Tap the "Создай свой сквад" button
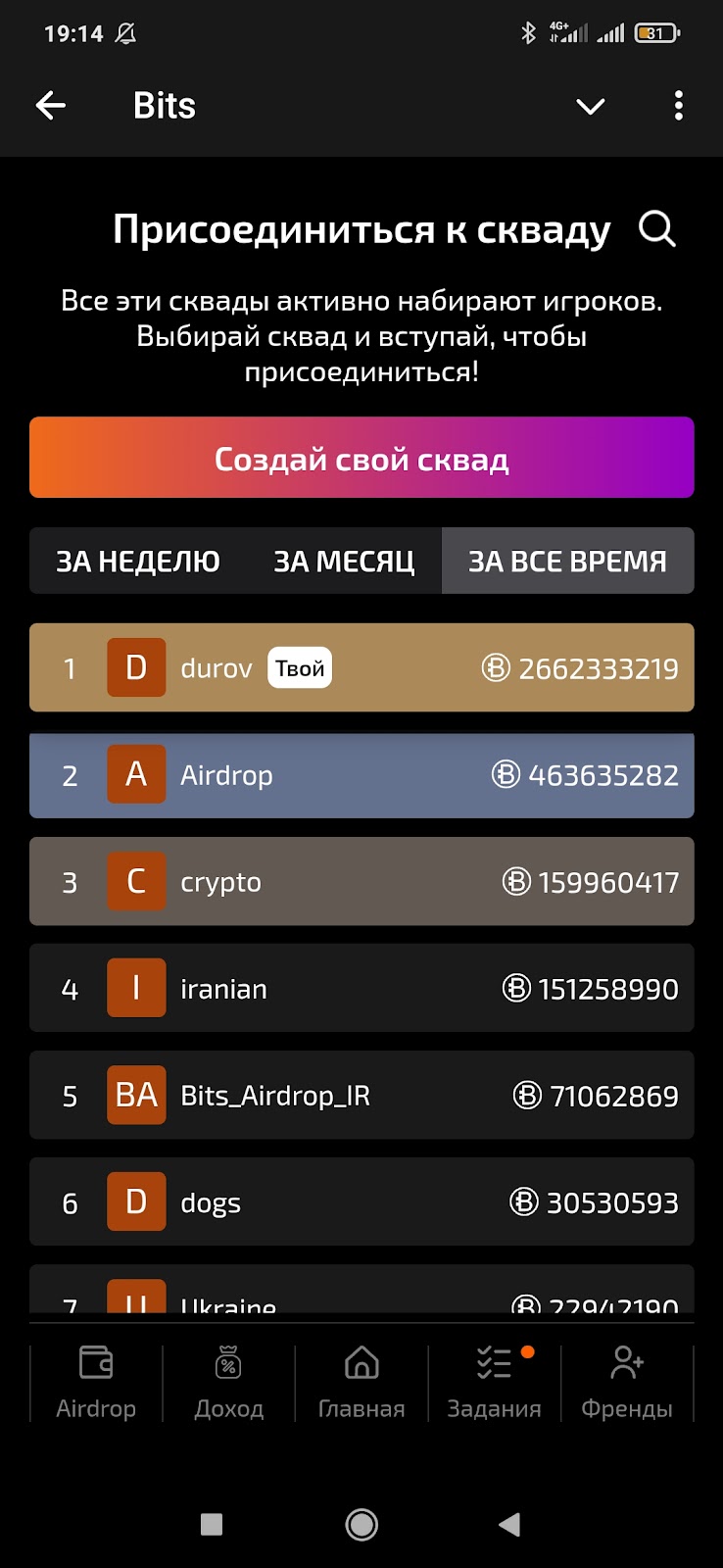Viewport: 723px width, 1568px height. click(361, 458)
